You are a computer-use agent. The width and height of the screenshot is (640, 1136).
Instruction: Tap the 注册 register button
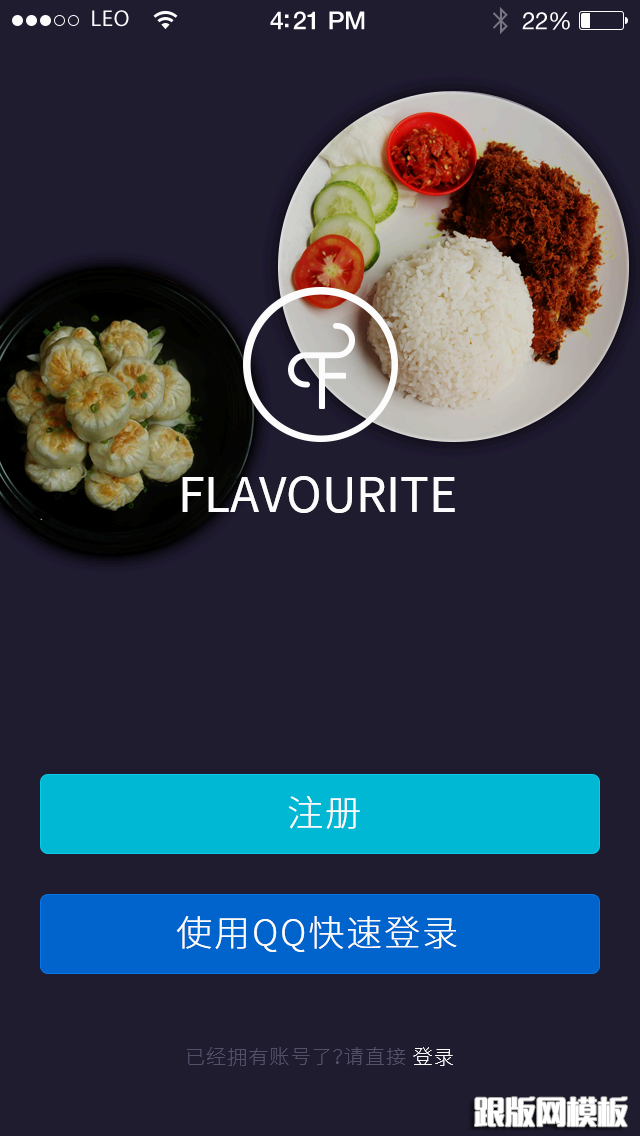click(x=320, y=814)
